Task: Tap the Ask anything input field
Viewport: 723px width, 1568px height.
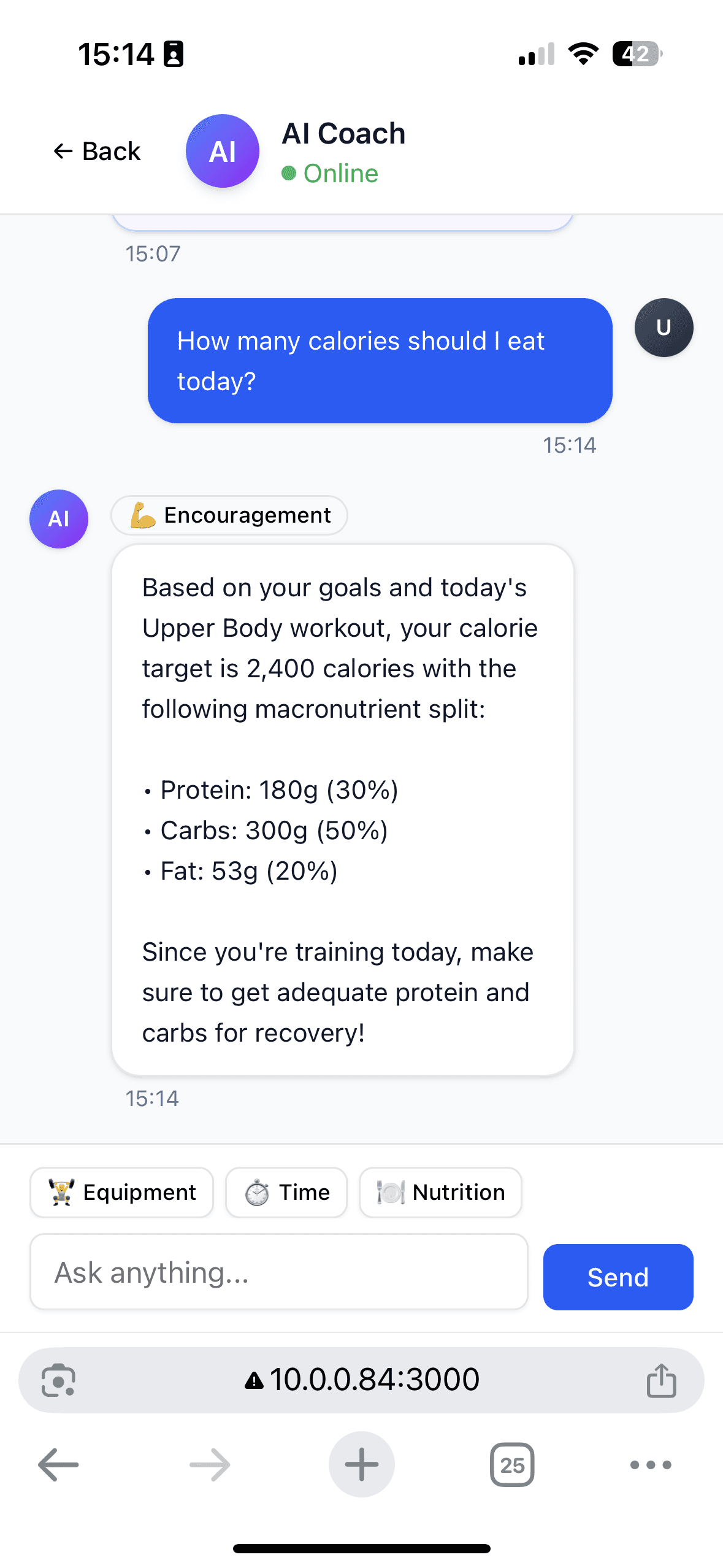Action: coord(279,1271)
